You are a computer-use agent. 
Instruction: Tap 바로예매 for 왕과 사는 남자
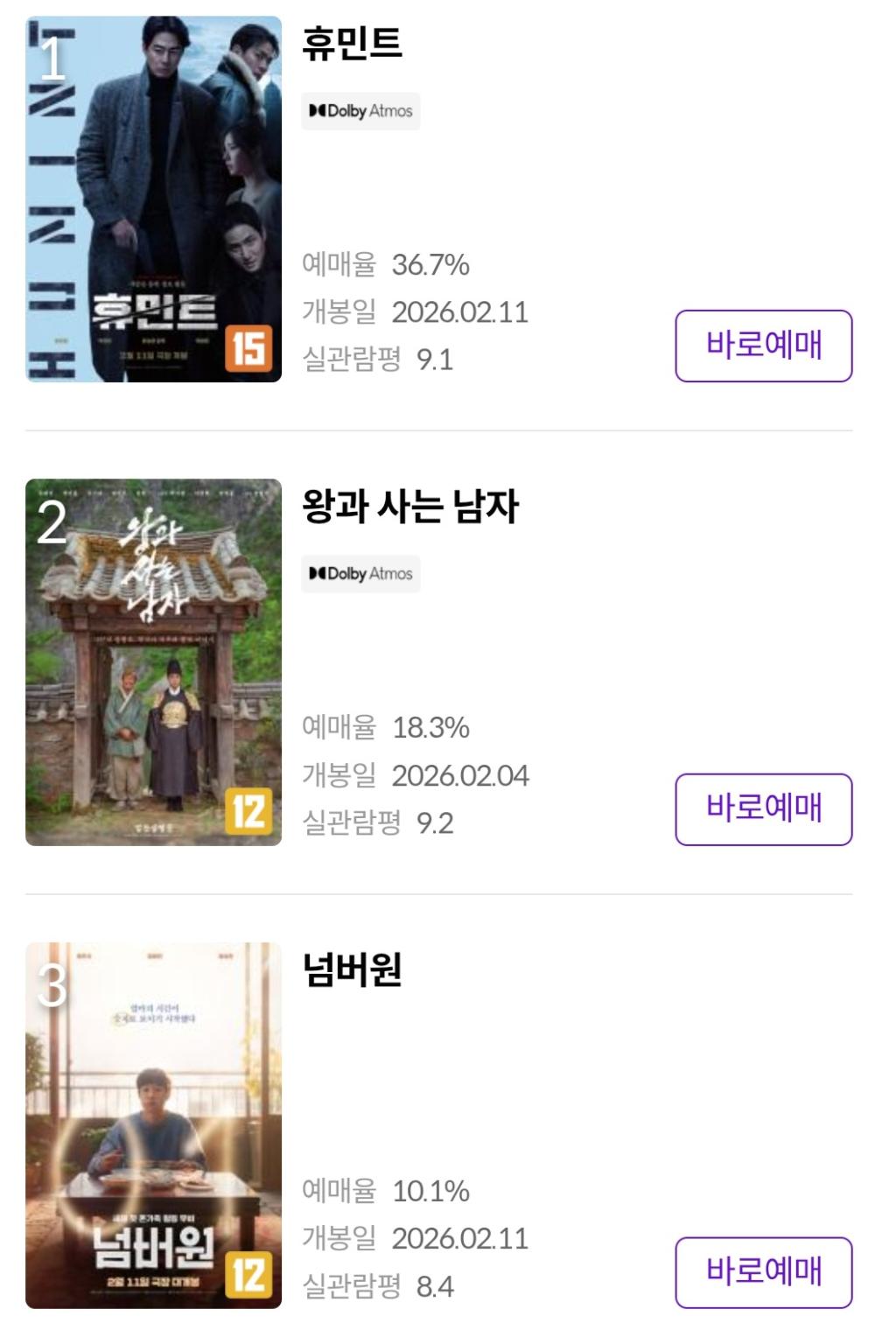point(763,808)
